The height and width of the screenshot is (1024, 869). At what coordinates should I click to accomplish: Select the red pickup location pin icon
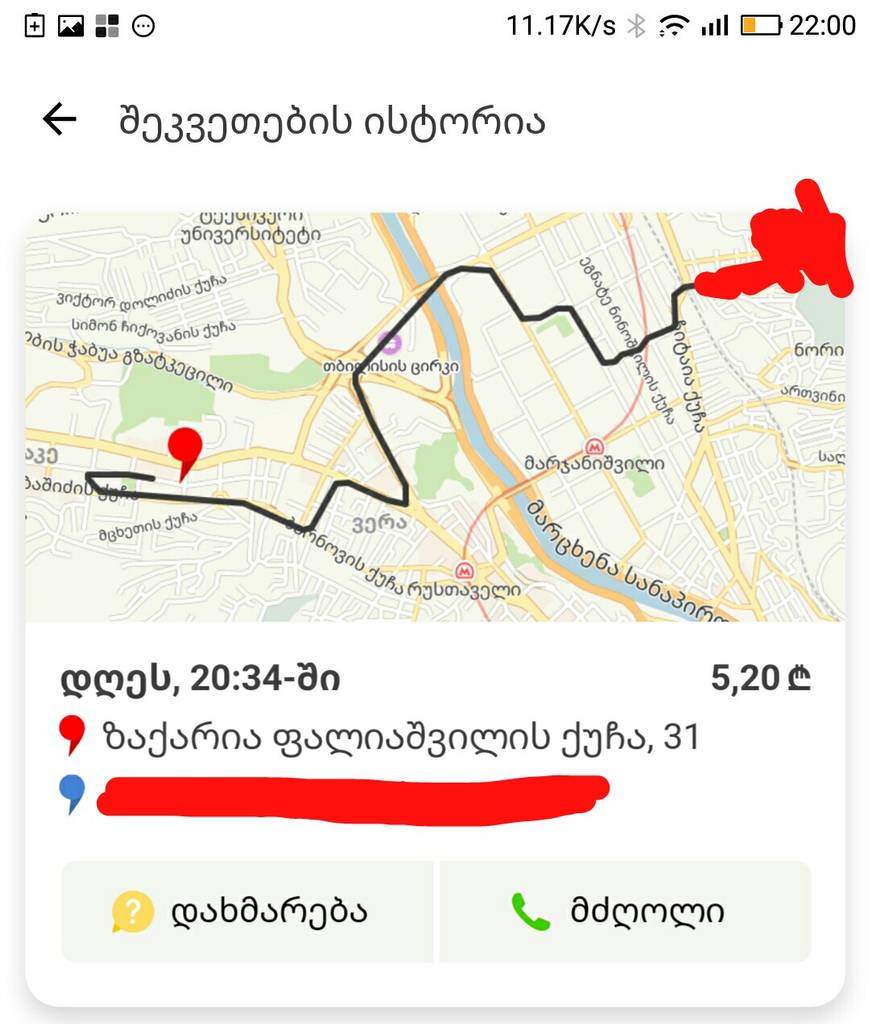[x=73, y=733]
